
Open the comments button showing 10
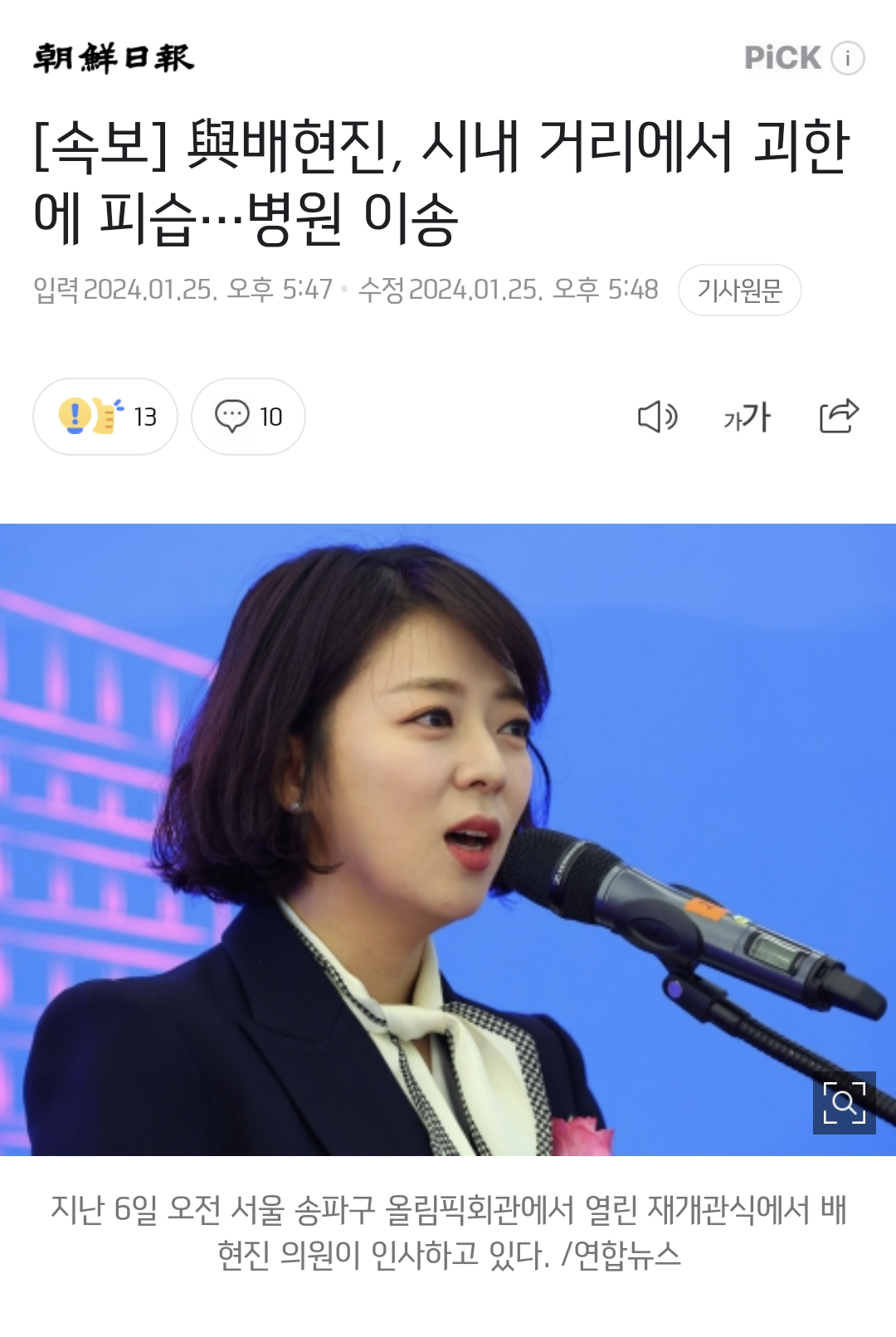[248, 417]
